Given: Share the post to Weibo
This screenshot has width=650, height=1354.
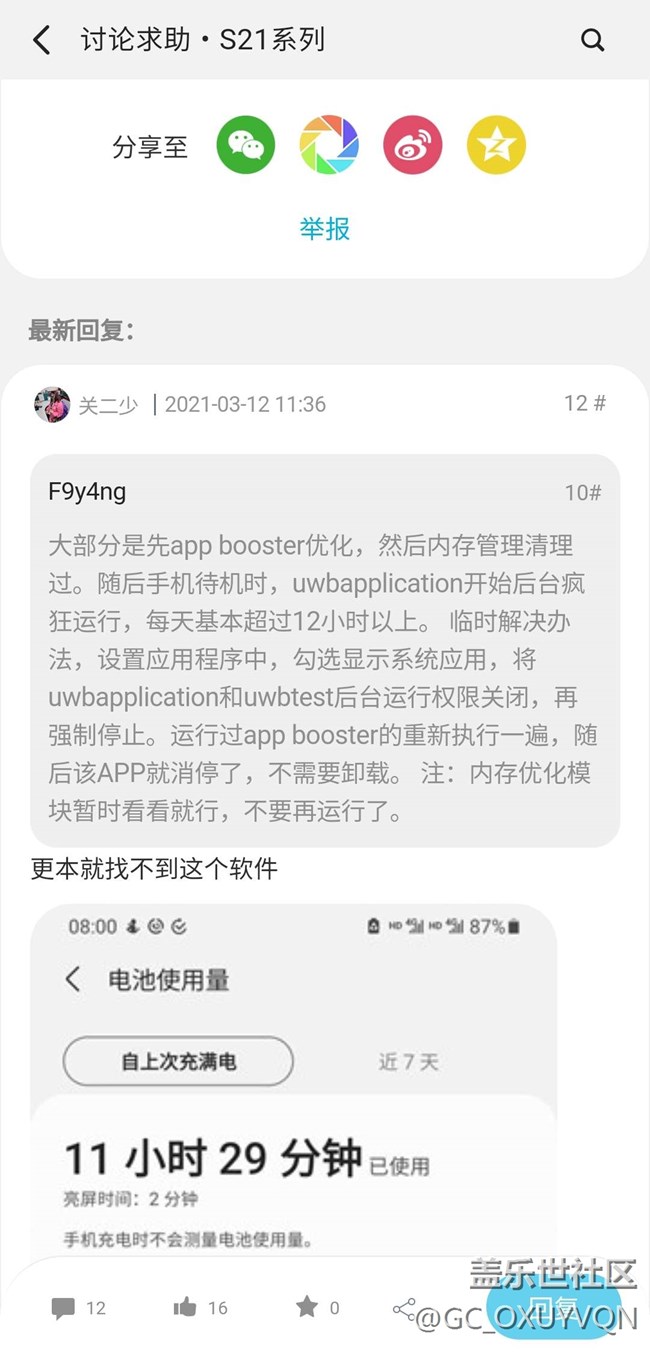Looking at the screenshot, I should pos(412,146).
